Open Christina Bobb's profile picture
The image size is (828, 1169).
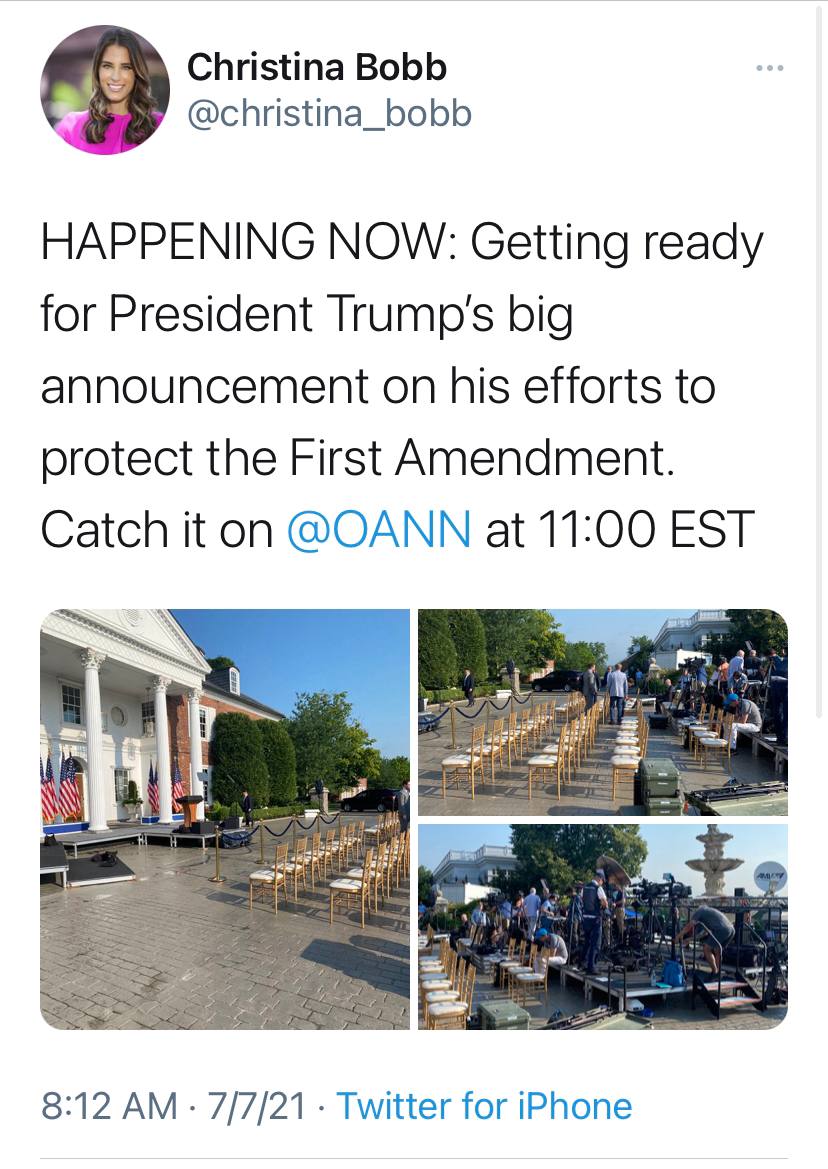pos(104,90)
